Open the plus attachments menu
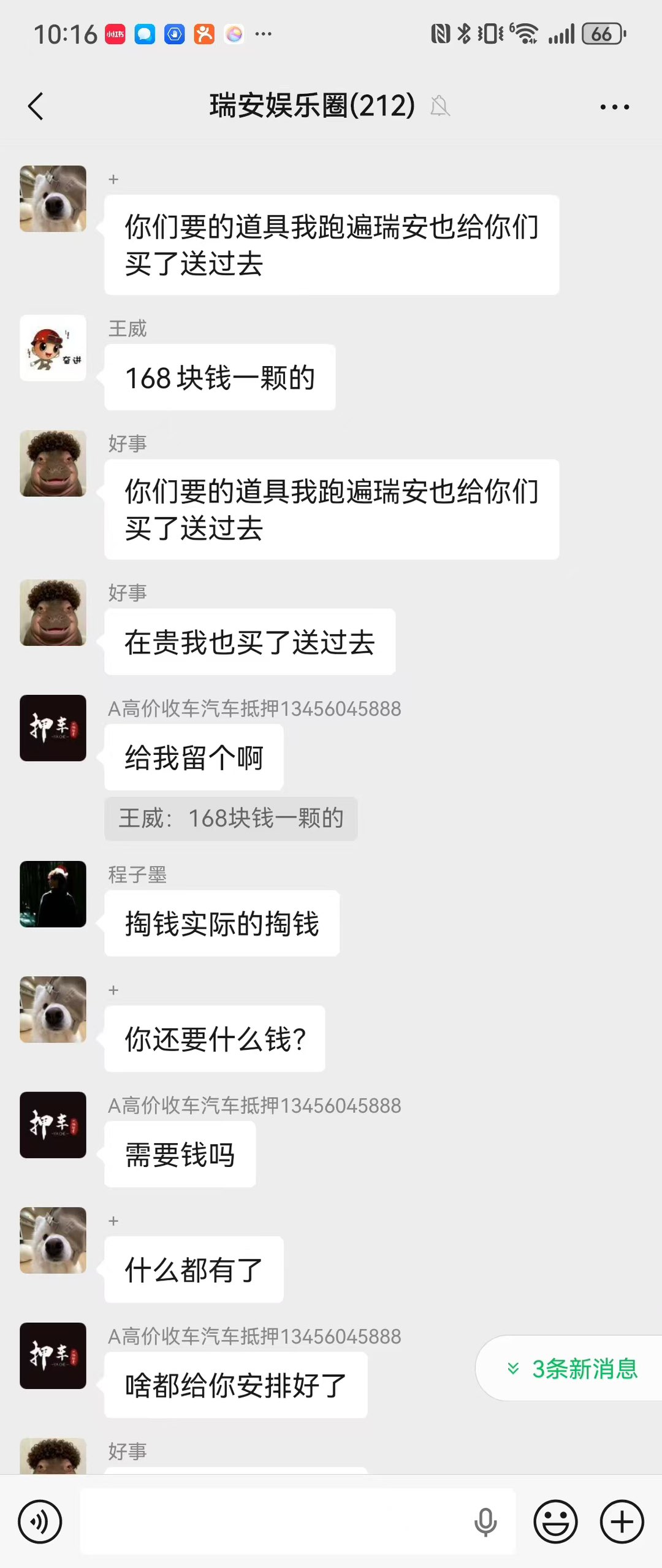This screenshot has height=1568, width=662. (x=622, y=1521)
